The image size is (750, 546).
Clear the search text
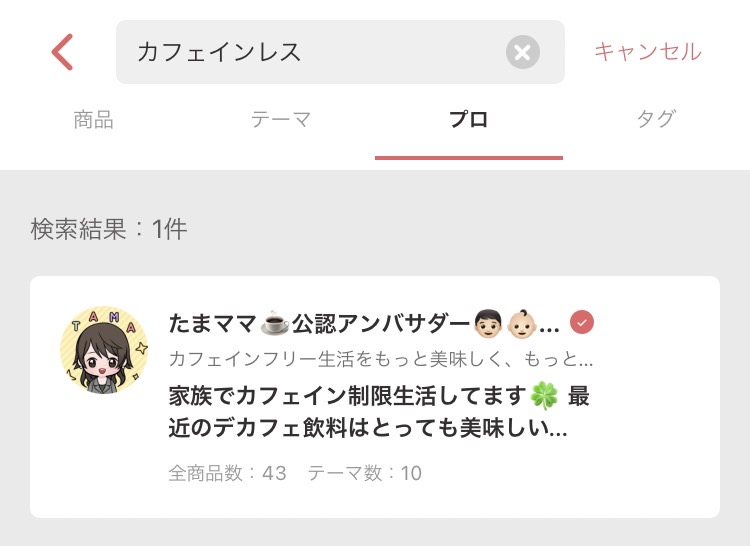pos(522,52)
